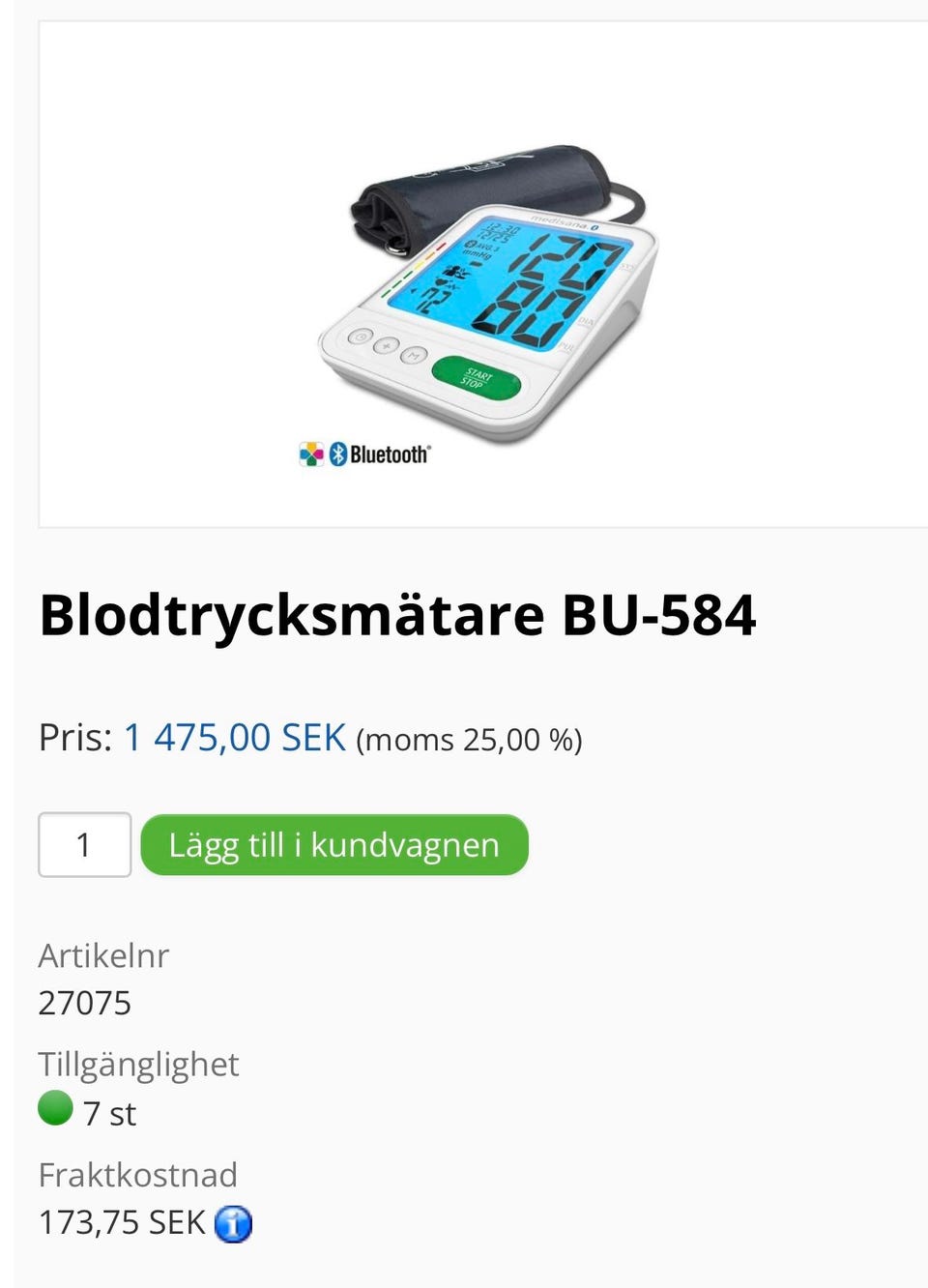Click the Fraktkostnad label

click(x=136, y=1175)
